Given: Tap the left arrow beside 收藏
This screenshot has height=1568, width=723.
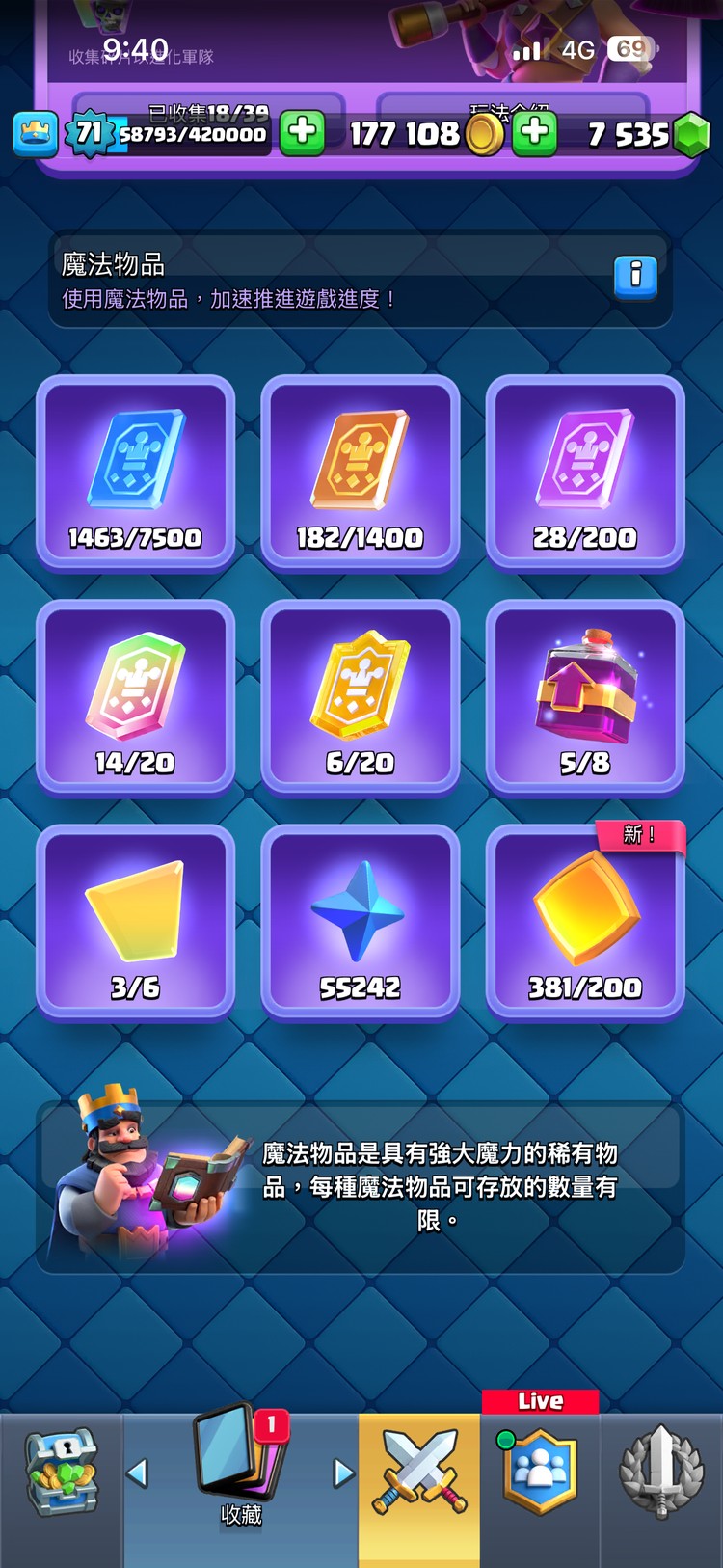Looking at the screenshot, I should point(138,1473).
